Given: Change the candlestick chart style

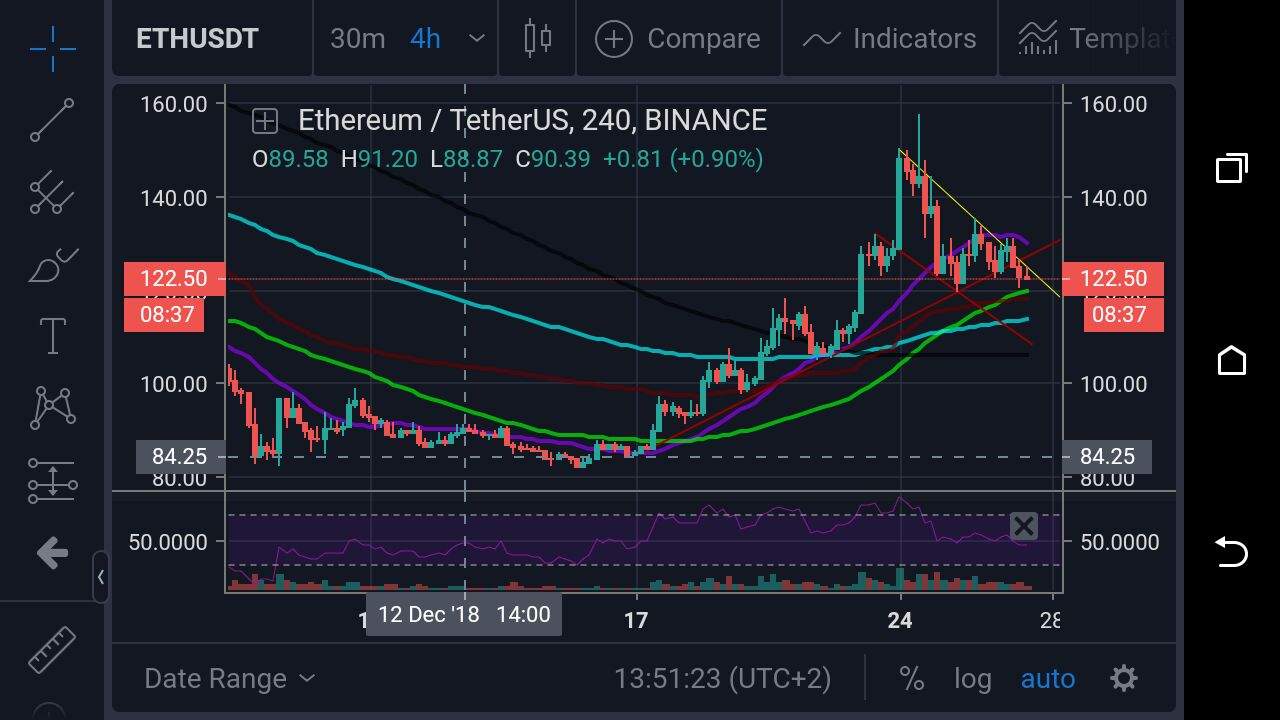Looking at the screenshot, I should click(537, 39).
